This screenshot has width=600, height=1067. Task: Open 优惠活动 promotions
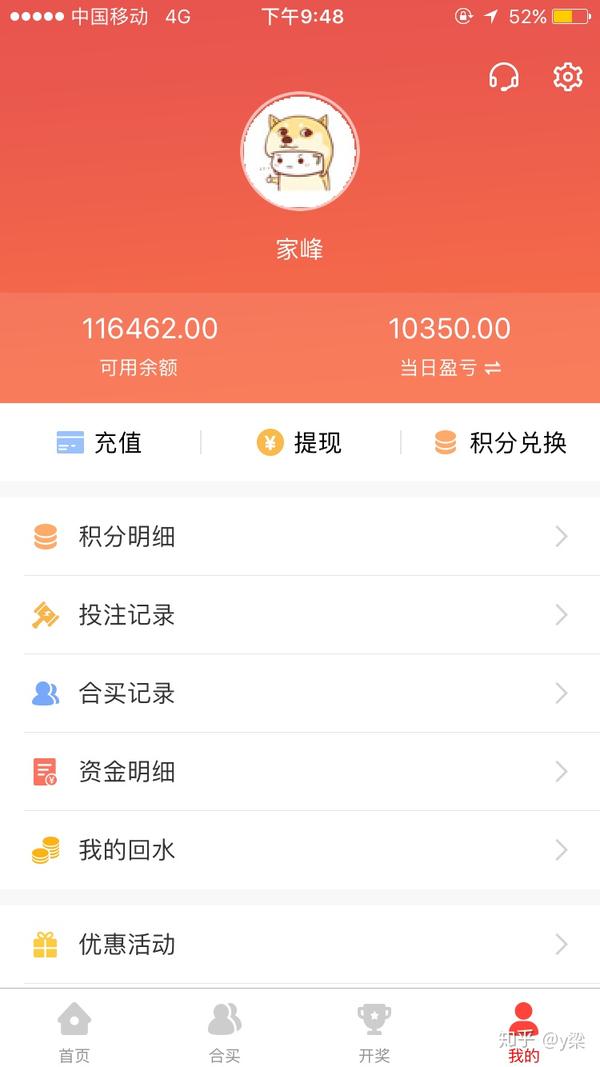click(x=300, y=944)
